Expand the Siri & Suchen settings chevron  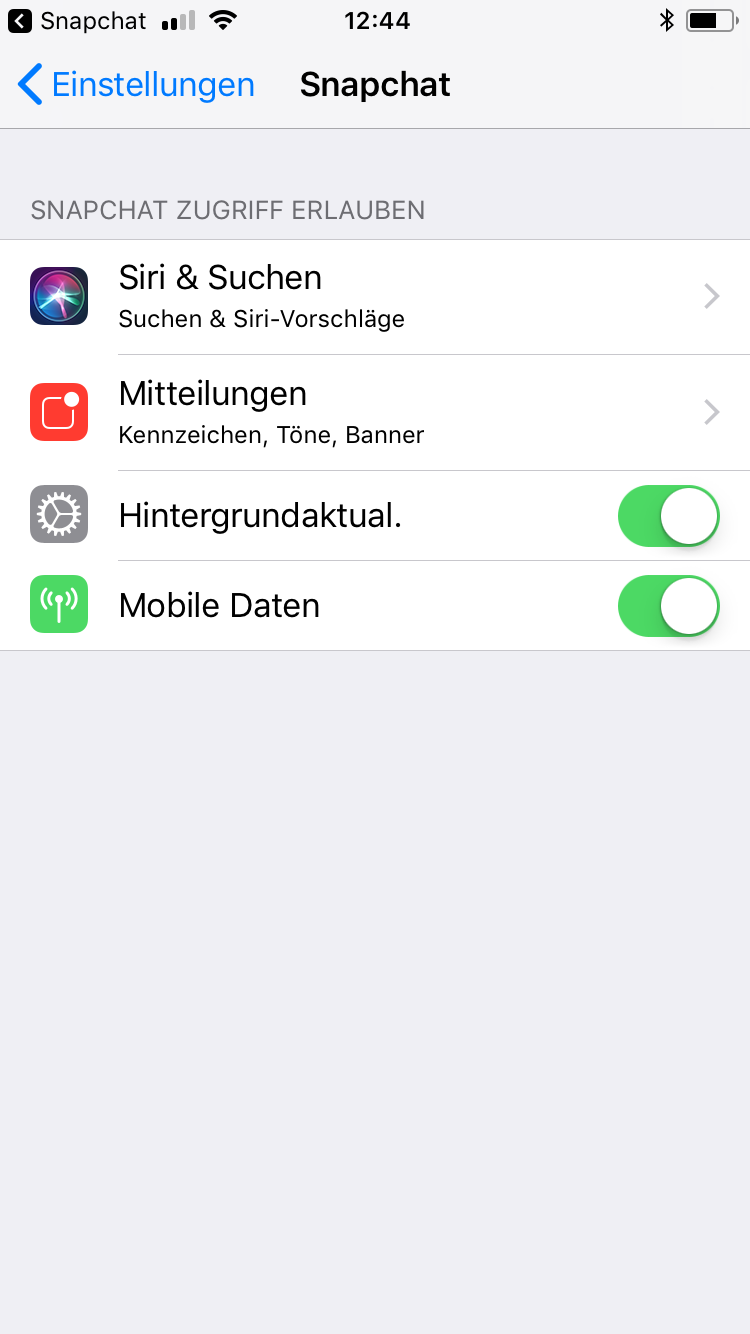[710, 296]
